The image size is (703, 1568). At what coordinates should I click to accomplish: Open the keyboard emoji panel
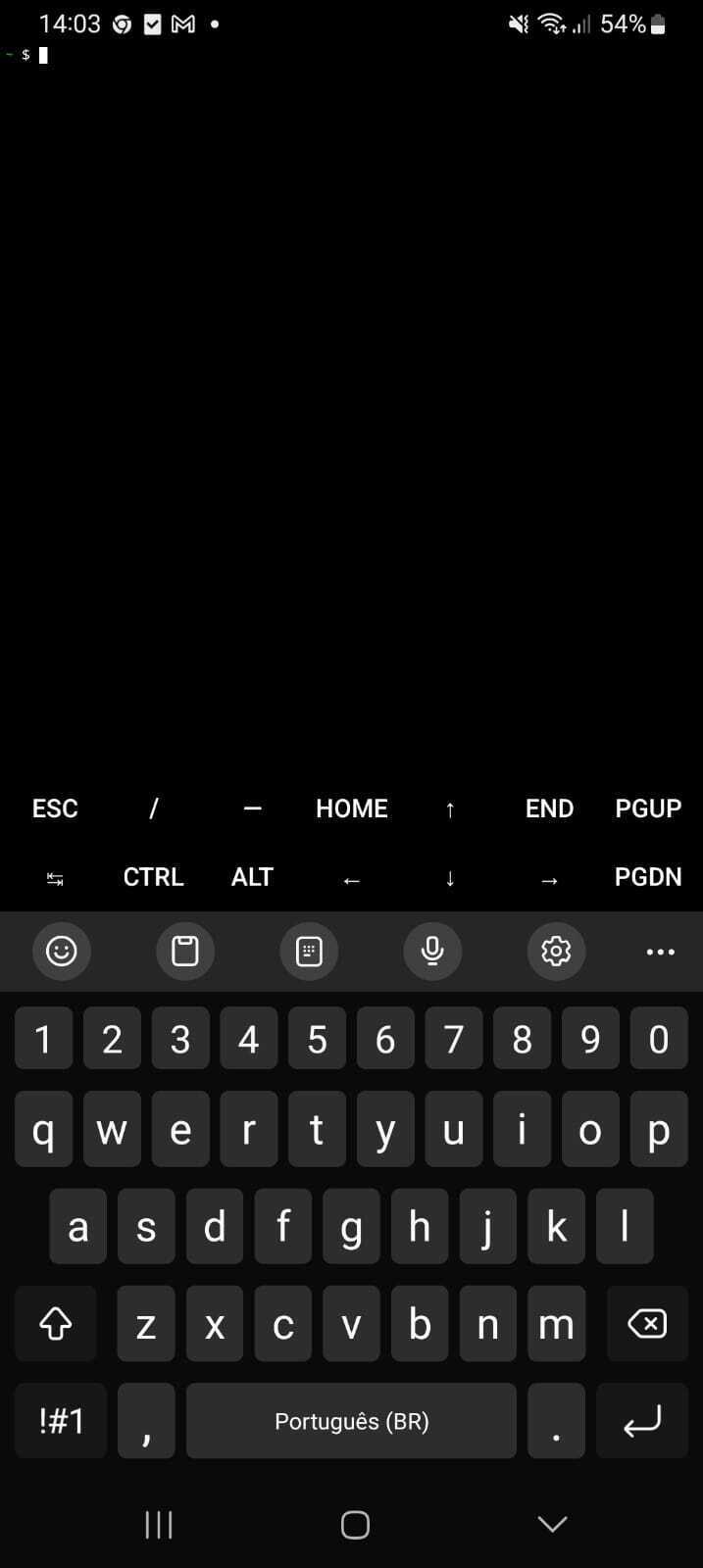[61, 951]
